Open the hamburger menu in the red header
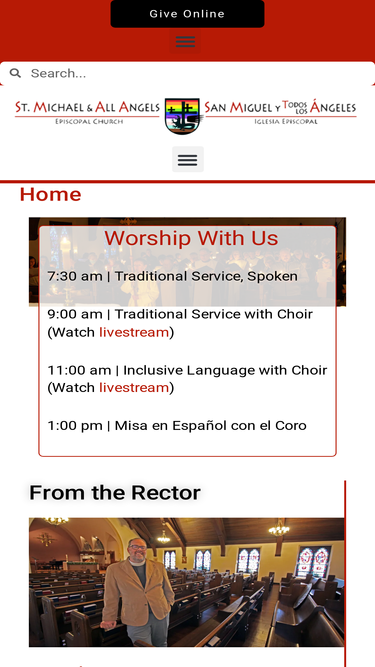Viewport: 375px width, 667px height. coord(185,41)
